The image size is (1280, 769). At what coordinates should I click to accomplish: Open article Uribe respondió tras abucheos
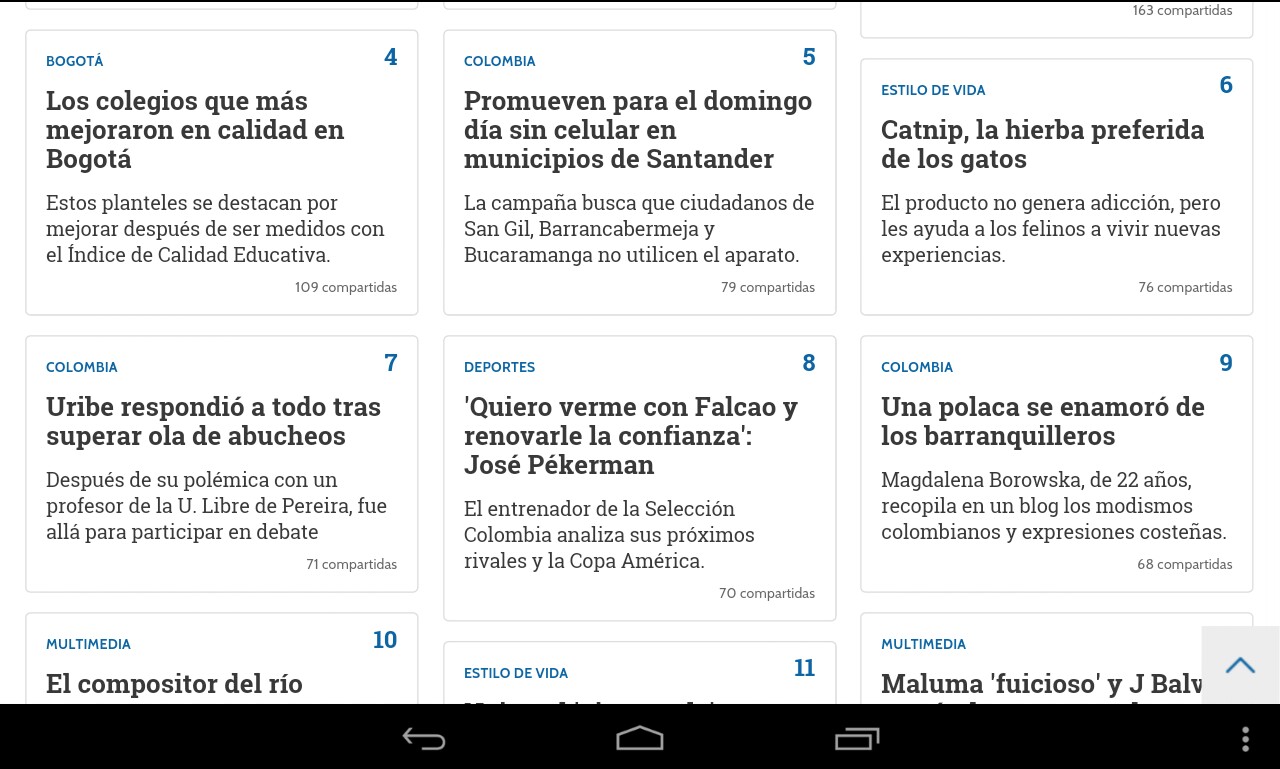click(x=213, y=421)
